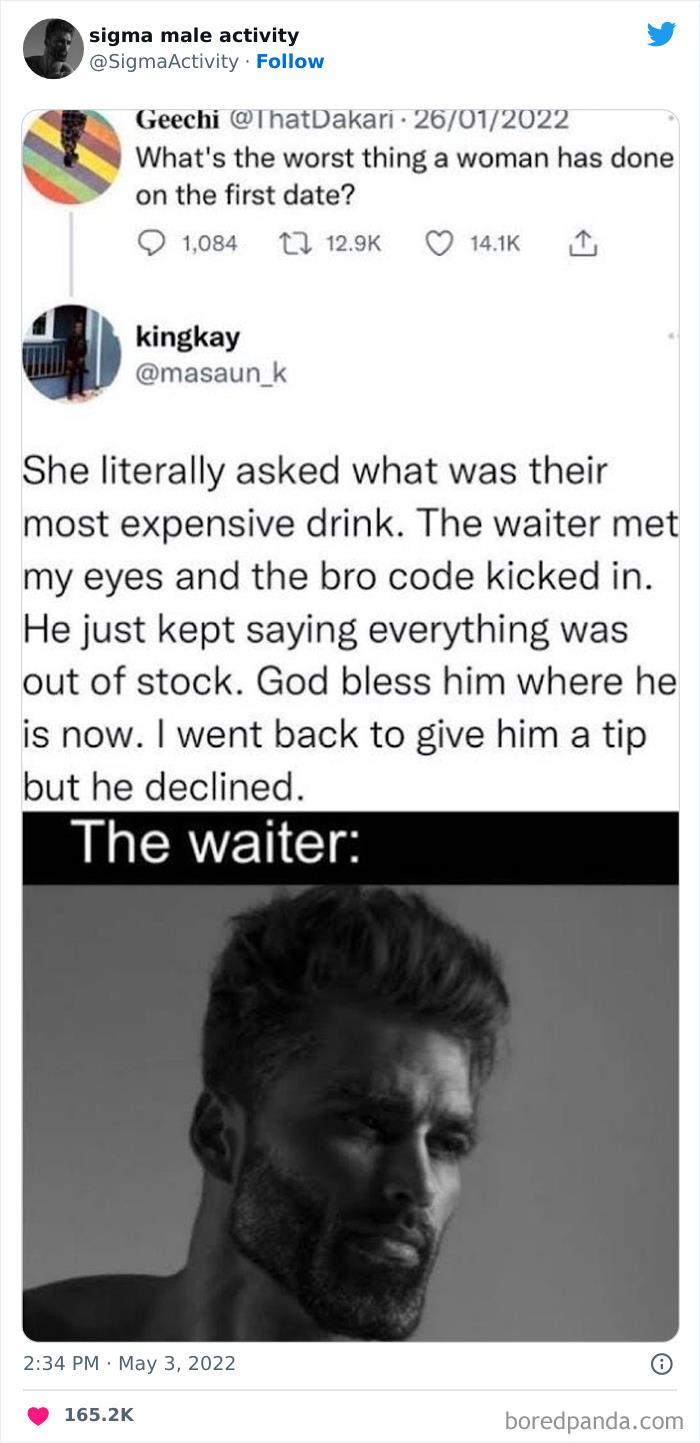Viewport: 700px width, 1443px height.
Task: Open the attached tweet screenshot image
Action: [x=350, y=725]
